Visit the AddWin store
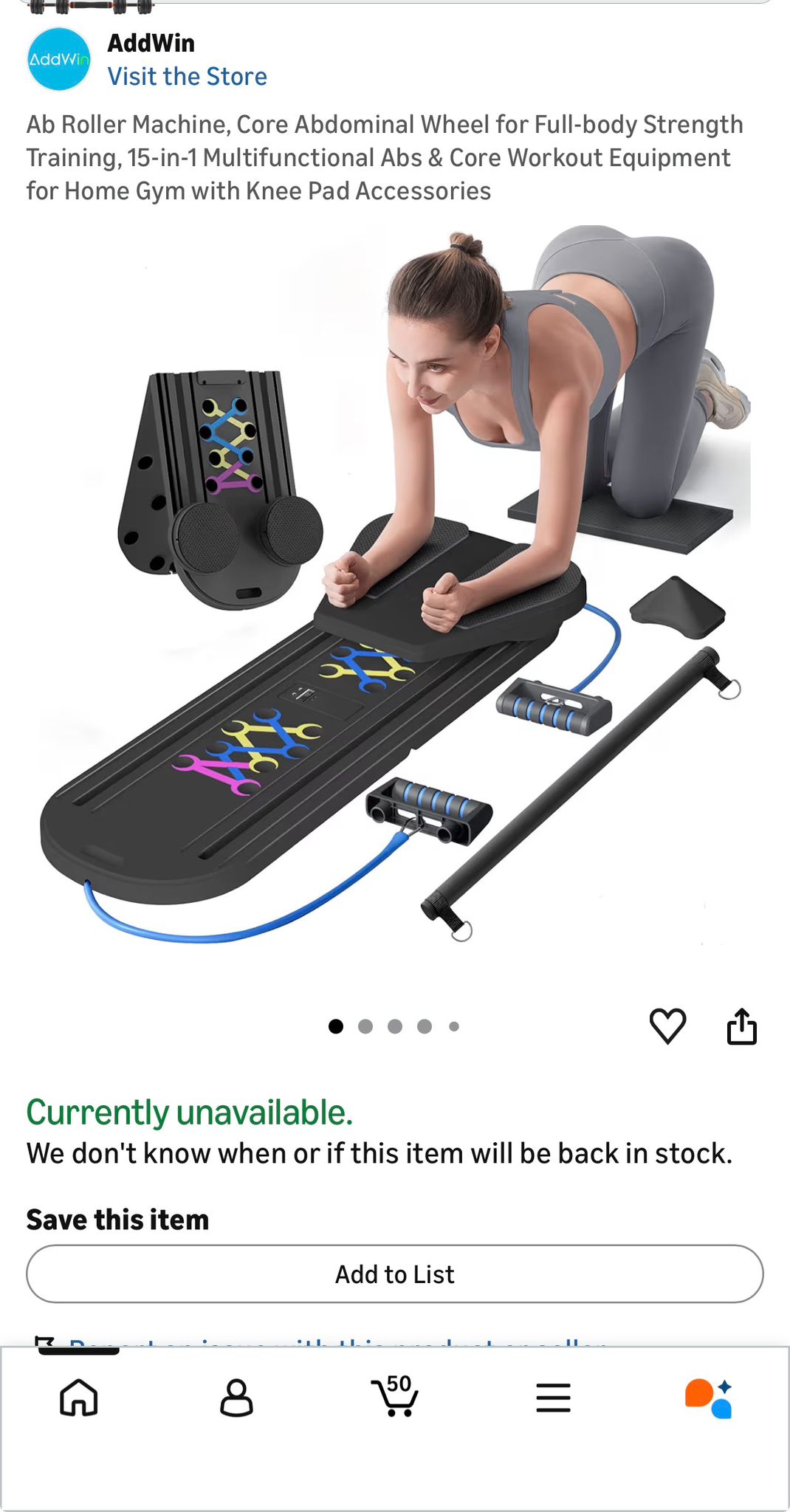Viewport: 790px width, 1512px height. 187,77
